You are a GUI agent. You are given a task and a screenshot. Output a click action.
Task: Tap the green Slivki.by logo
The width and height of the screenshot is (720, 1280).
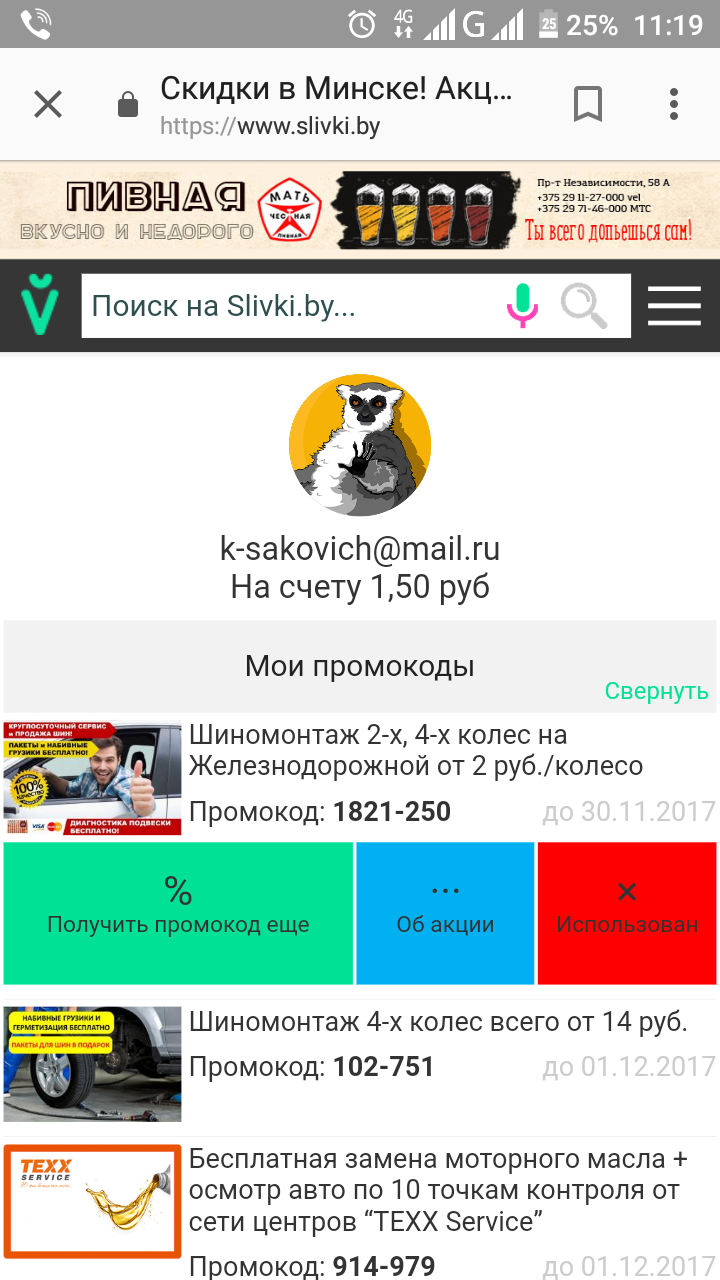[x=40, y=306]
